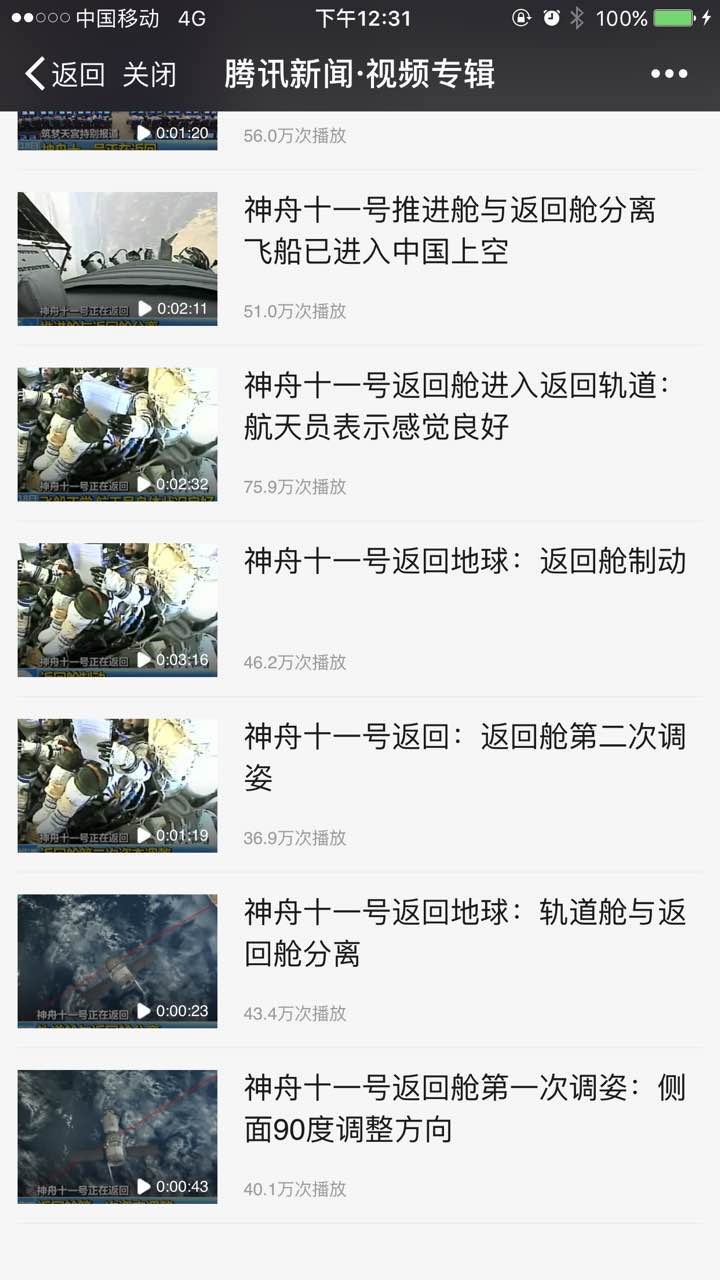This screenshot has width=720, height=1280.
Task: Open 轨道舱与返回舱分离 video
Action: click(464, 932)
